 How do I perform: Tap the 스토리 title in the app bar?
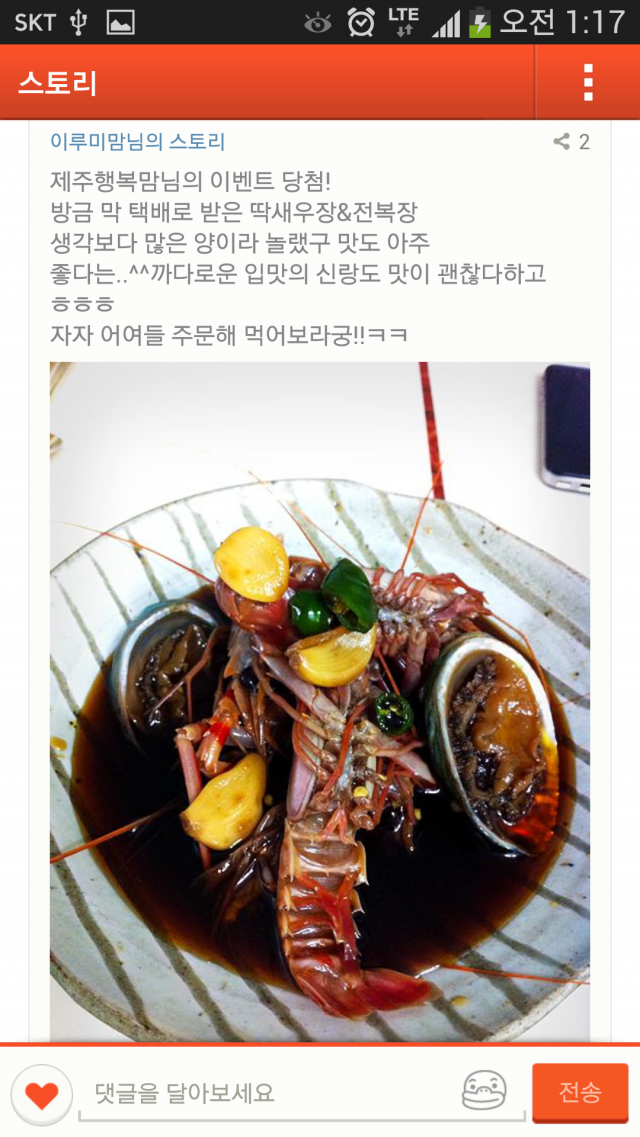(x=58, y=83)
